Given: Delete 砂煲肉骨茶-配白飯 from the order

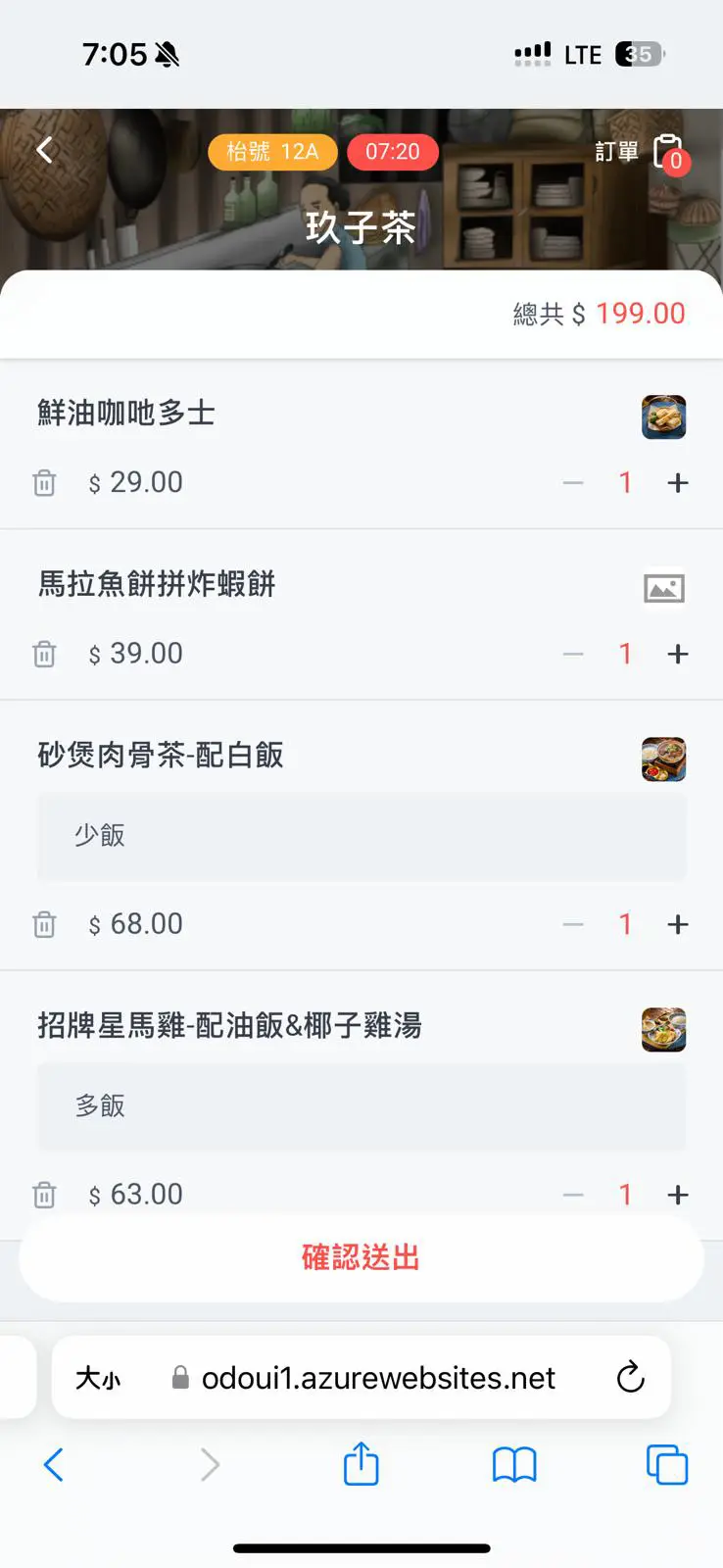Looking at the screenshot, I should point(44,924).
